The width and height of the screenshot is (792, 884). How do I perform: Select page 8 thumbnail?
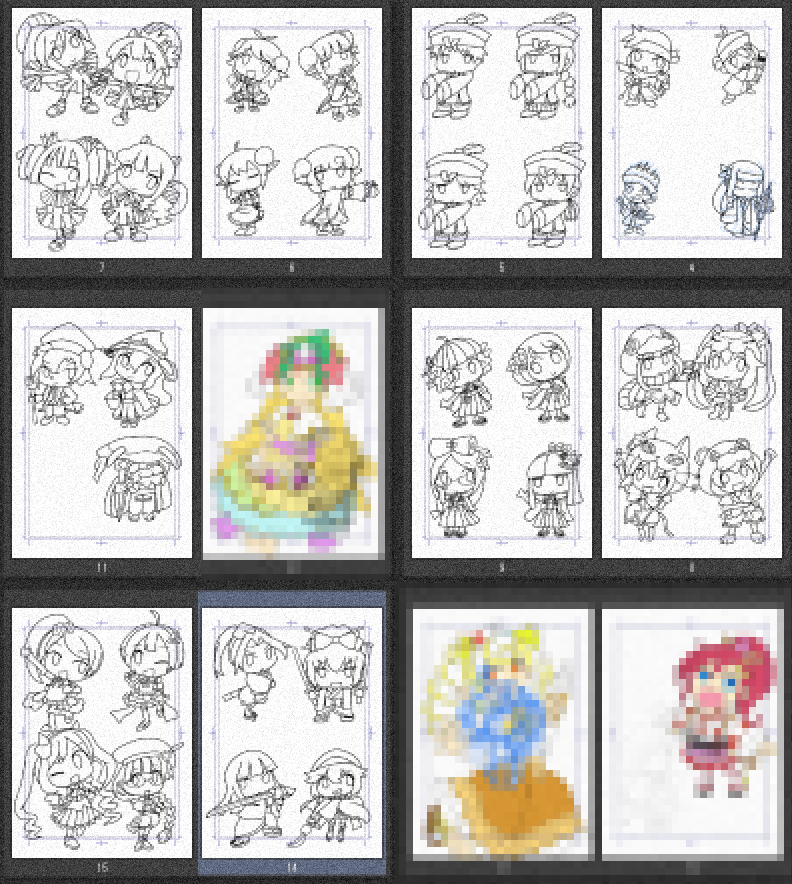click(692, 433)
